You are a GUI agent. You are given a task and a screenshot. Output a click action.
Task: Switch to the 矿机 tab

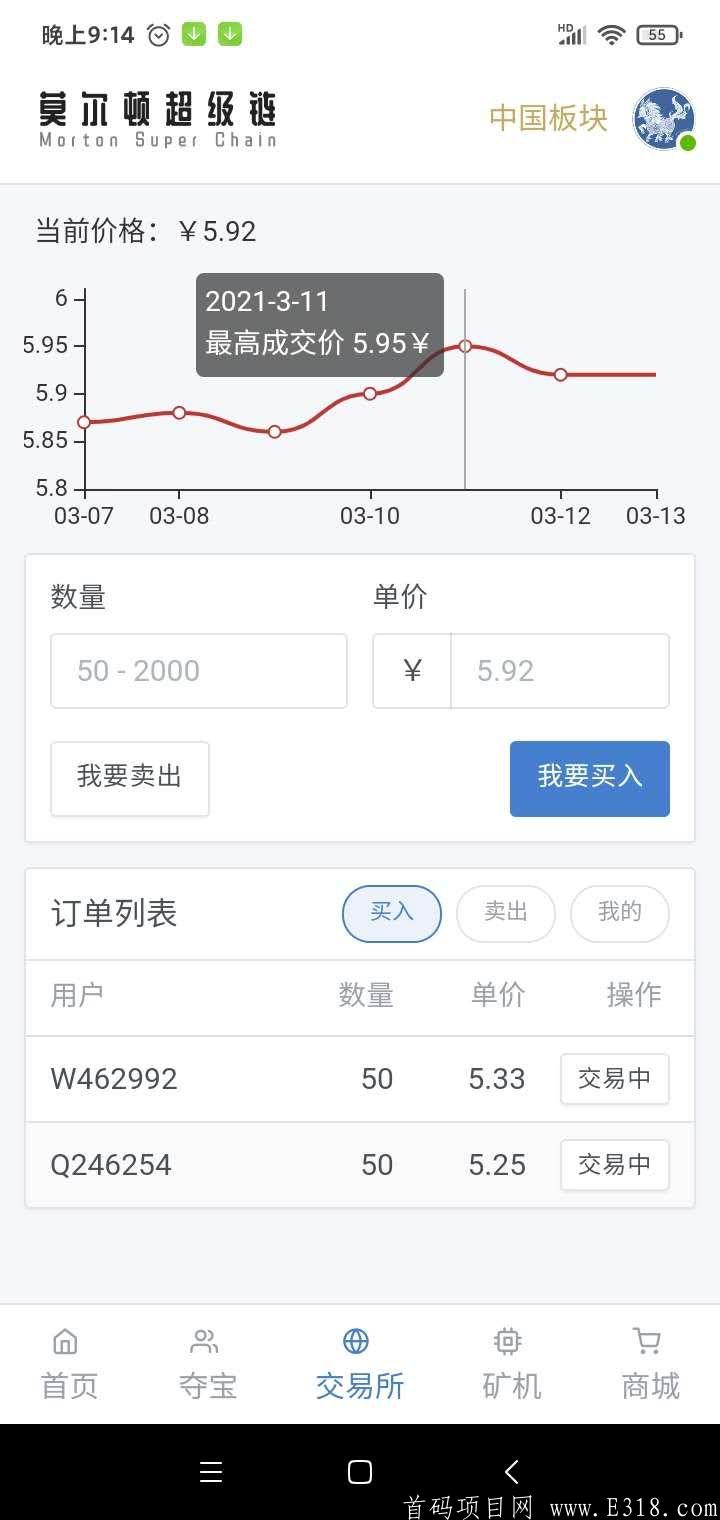(x=511, y=1364)
